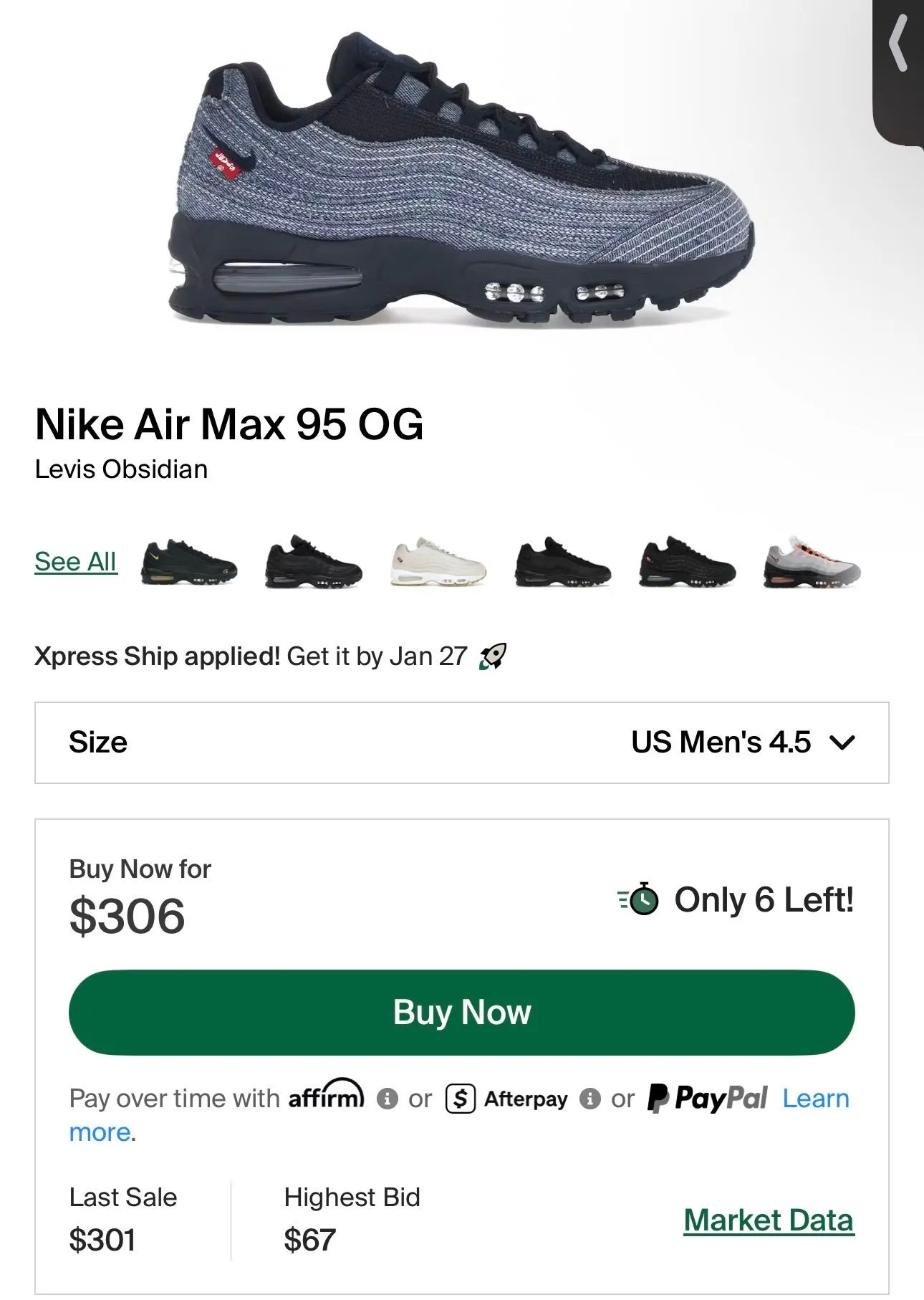This screenshot has height=1300, width=924.
Task: Open Market Data link
Action: pos(769,1220)
